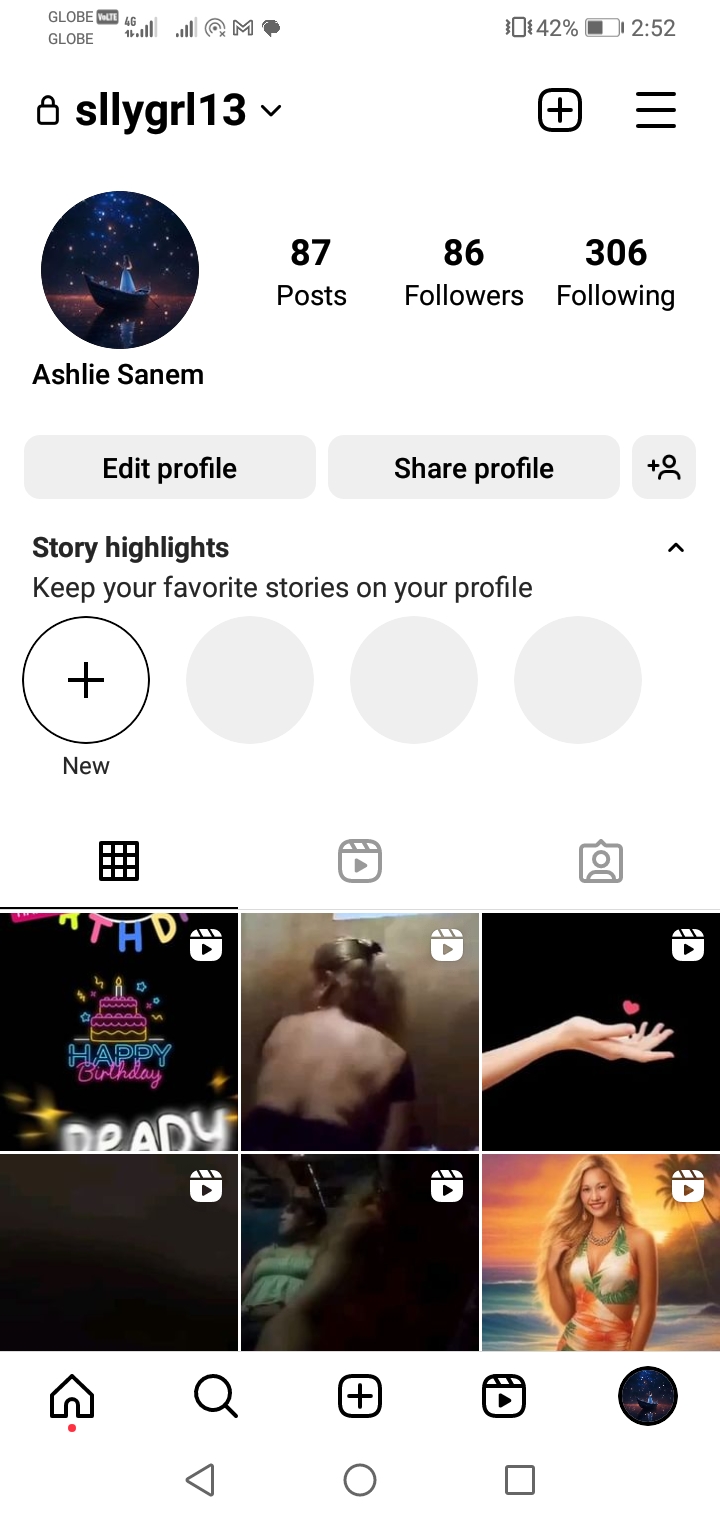Tap the Edit profile button
Viewport: 720px width, 1520px height.
tap(170, 468)
